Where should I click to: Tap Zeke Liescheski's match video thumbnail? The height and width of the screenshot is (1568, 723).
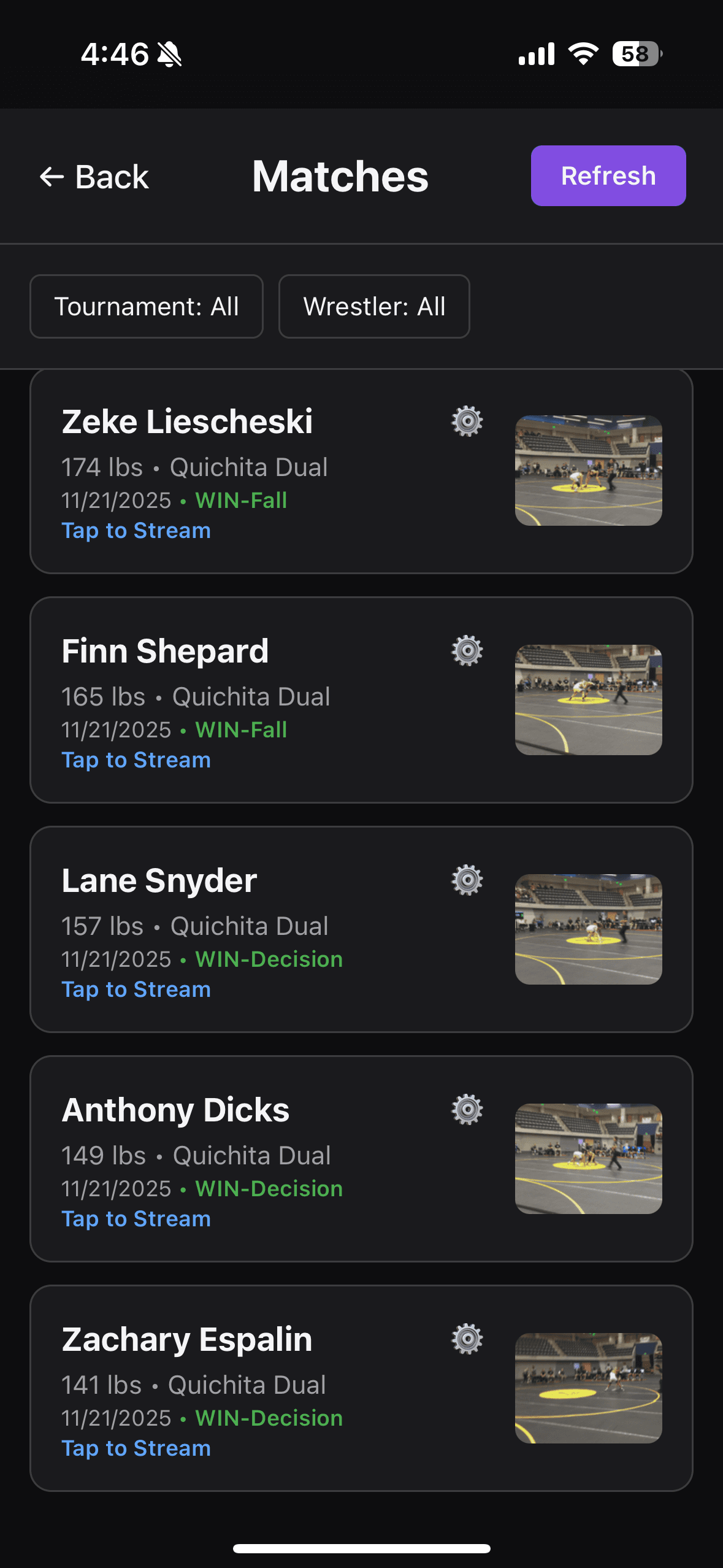589,469
